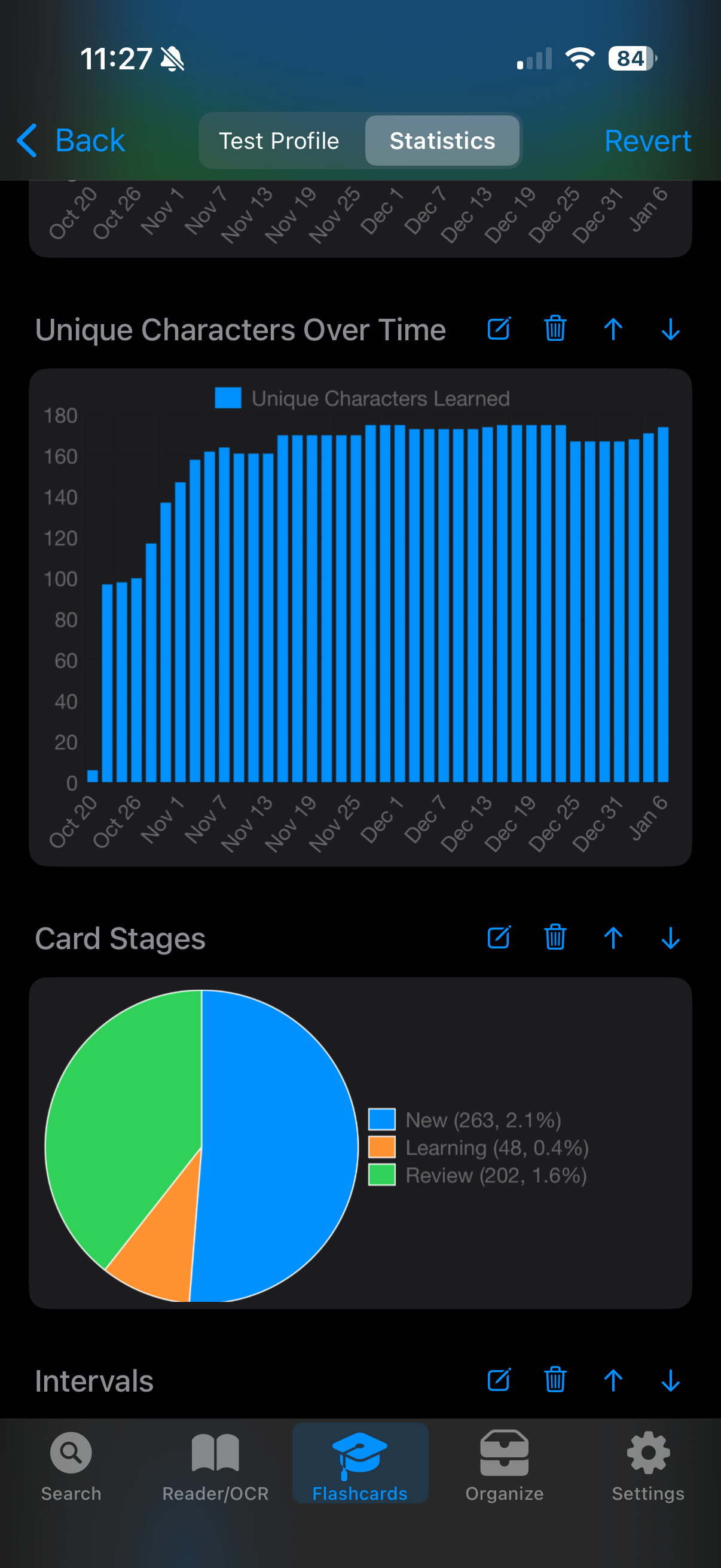Delete the Unique Characters Over Time chart
The width and height of the screenshot is (721, 1568).
pos(555,329)
